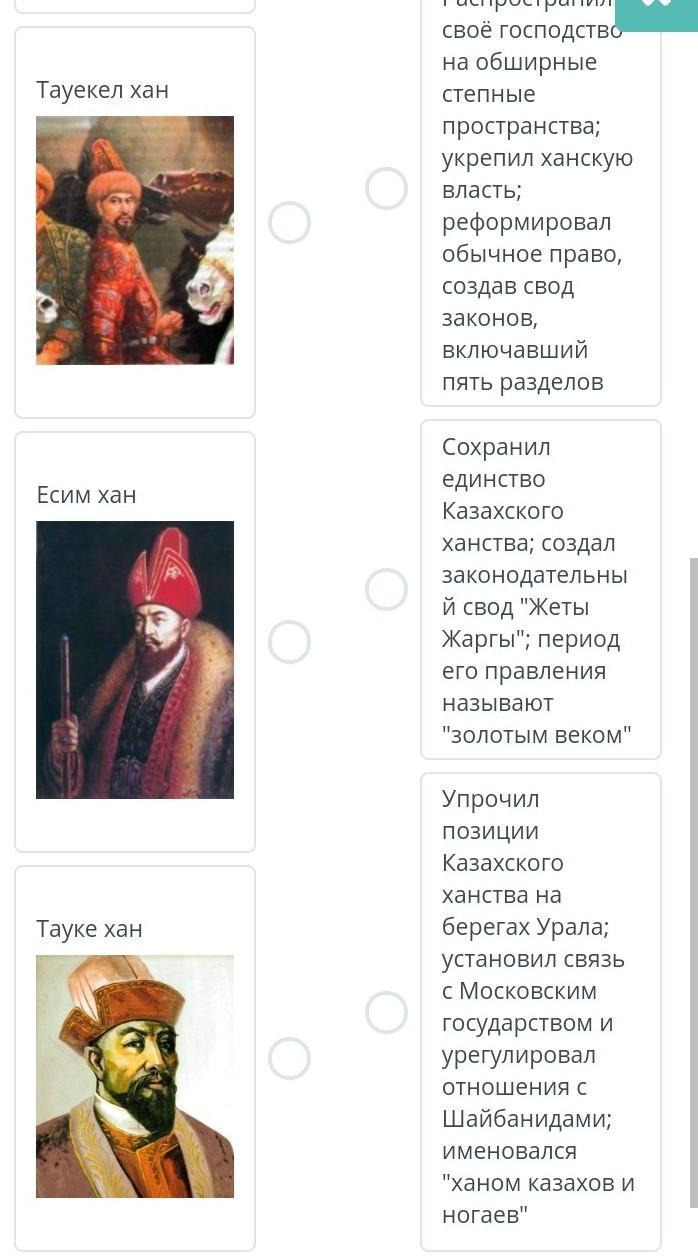Screen dimensions: 698x1257
Task: Select the connector circle next to Есим хан
Action: click(x=289, y=642)
